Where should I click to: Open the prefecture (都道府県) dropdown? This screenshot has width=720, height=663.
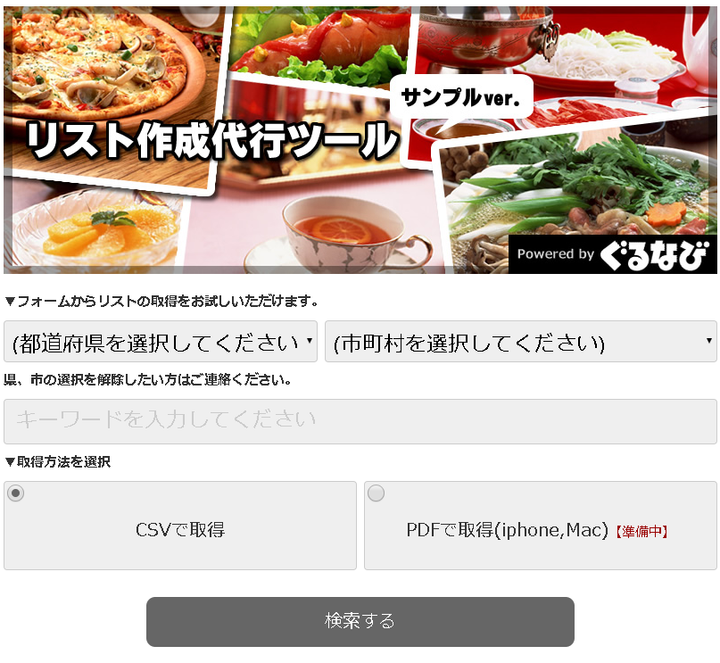pyautogui.click(x=160, y=343)
